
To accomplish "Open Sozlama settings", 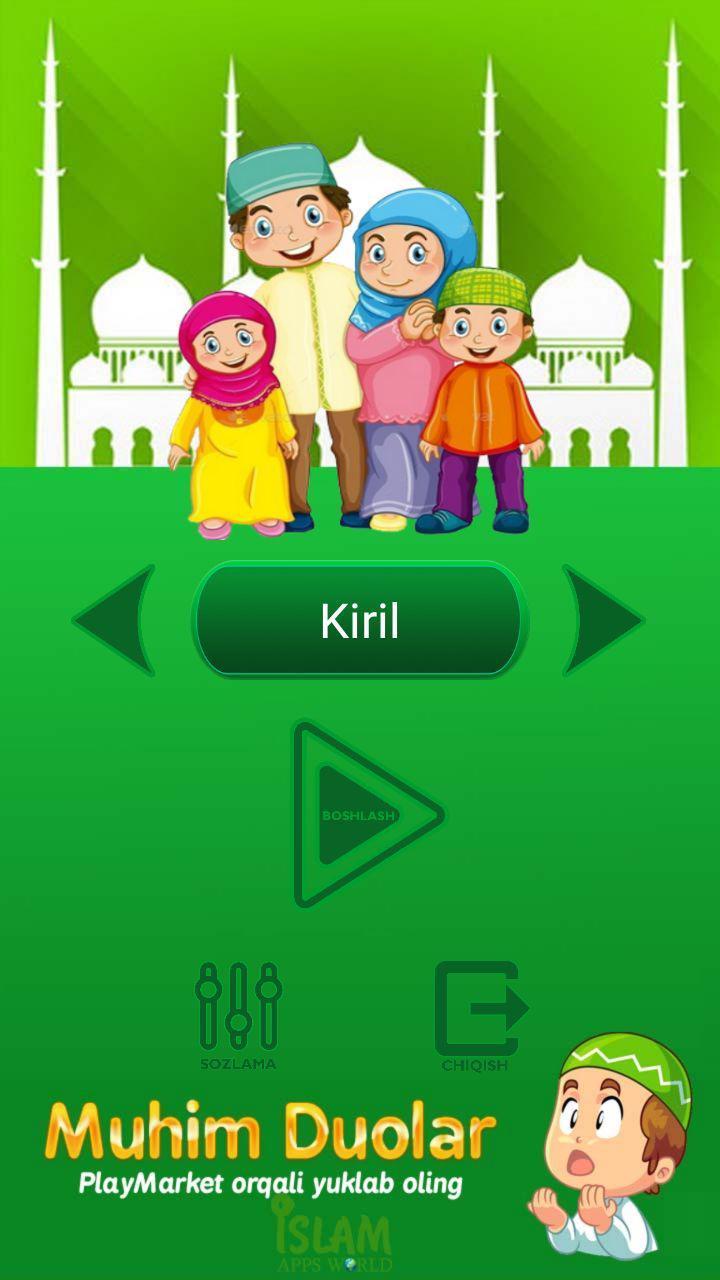I will pos(238,1012).
